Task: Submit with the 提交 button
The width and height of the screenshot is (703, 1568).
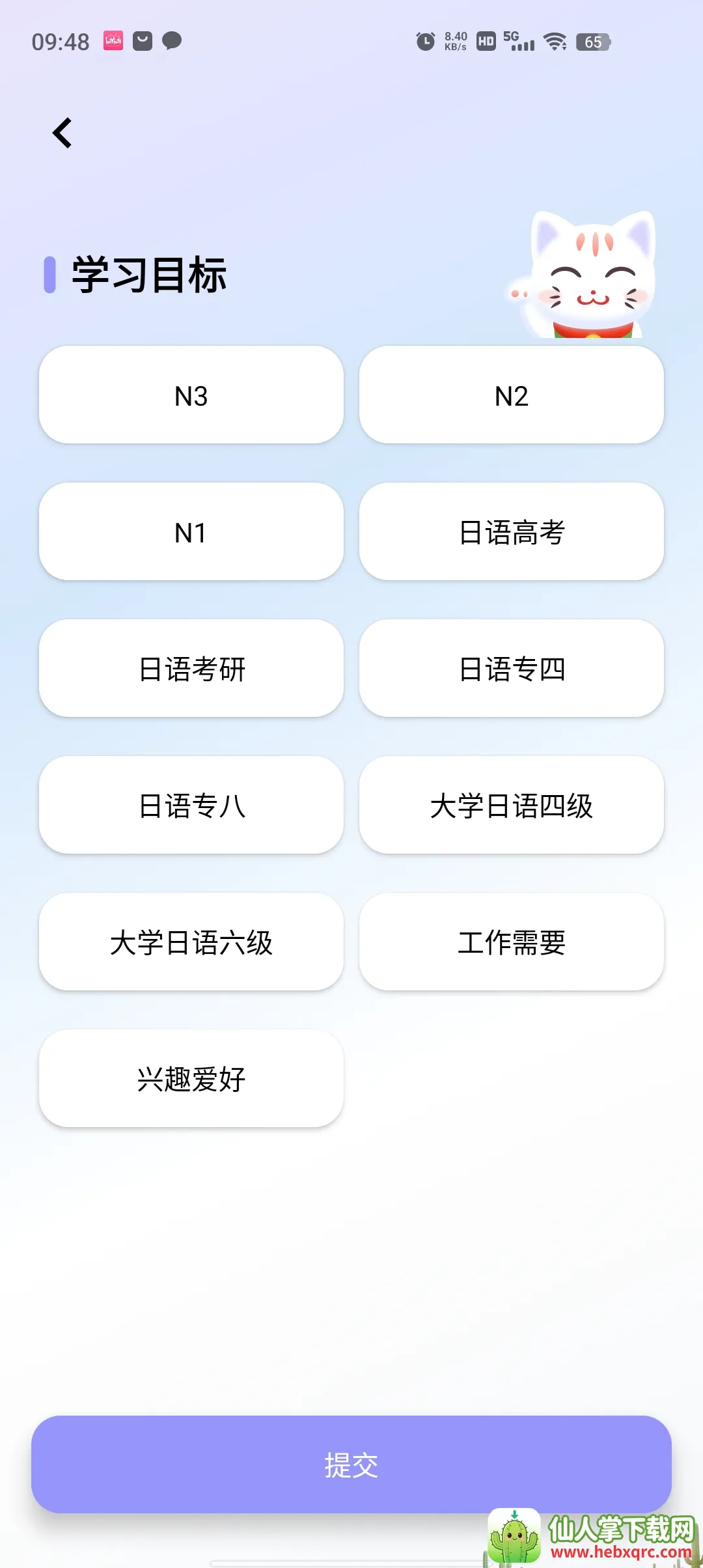Action: point(351,1464)
